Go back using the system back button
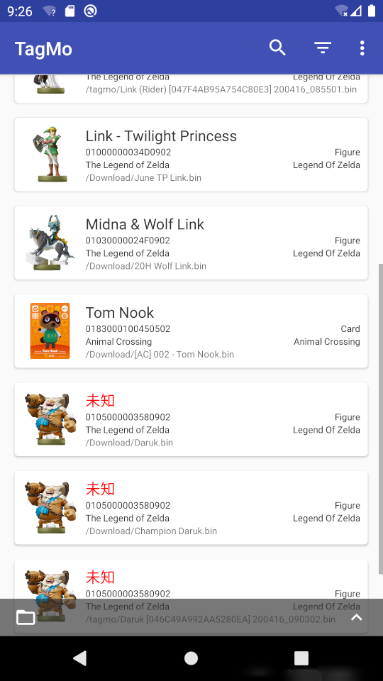 click(80, 658)
